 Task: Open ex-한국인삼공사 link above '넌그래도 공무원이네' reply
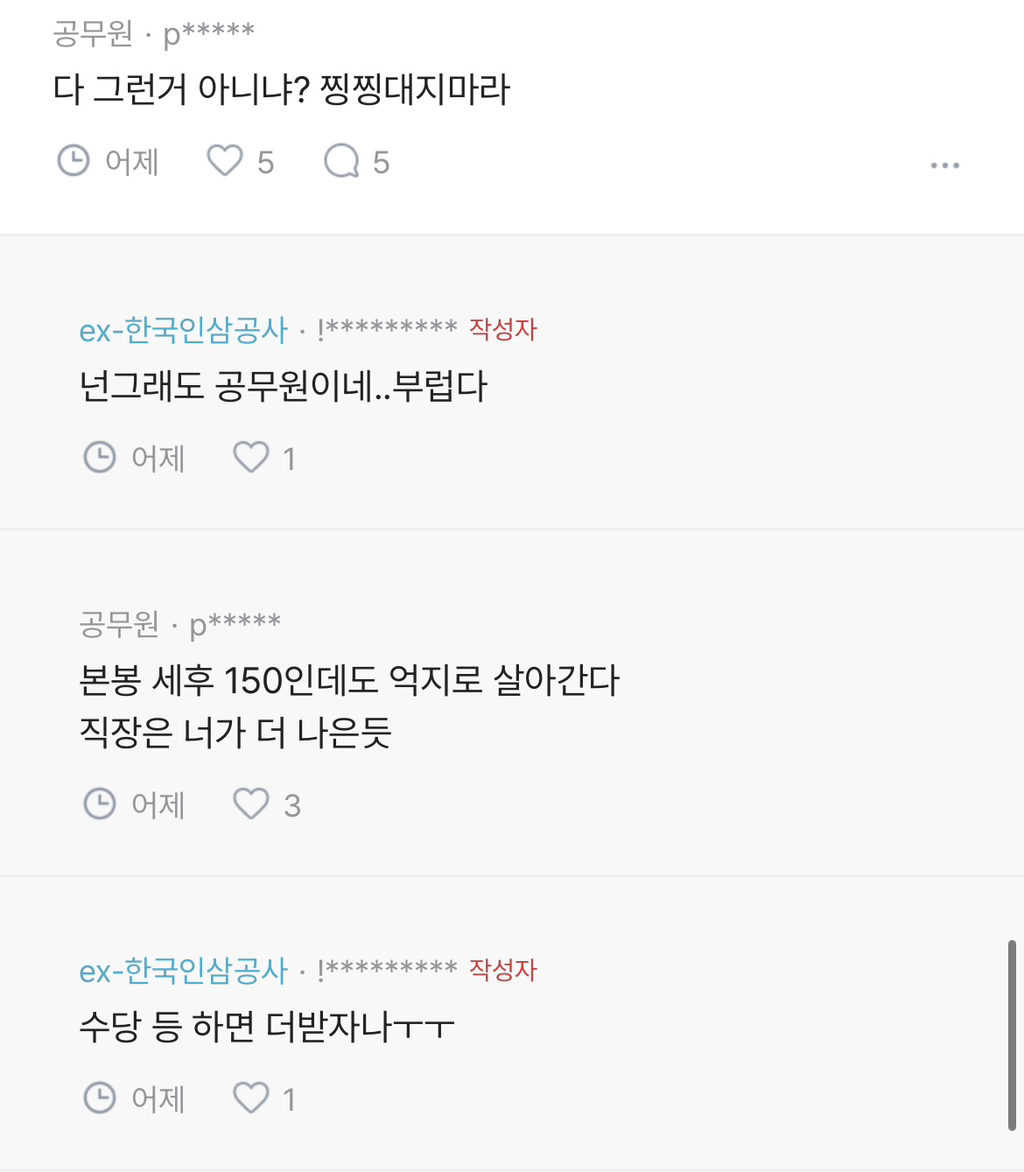coord(183,330)
